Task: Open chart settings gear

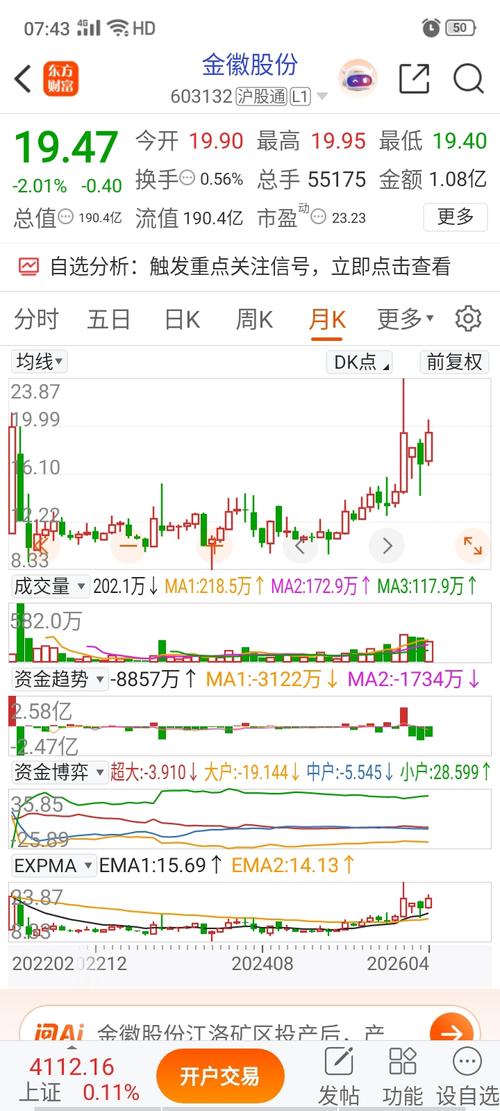Action: [x=468, y=320]
